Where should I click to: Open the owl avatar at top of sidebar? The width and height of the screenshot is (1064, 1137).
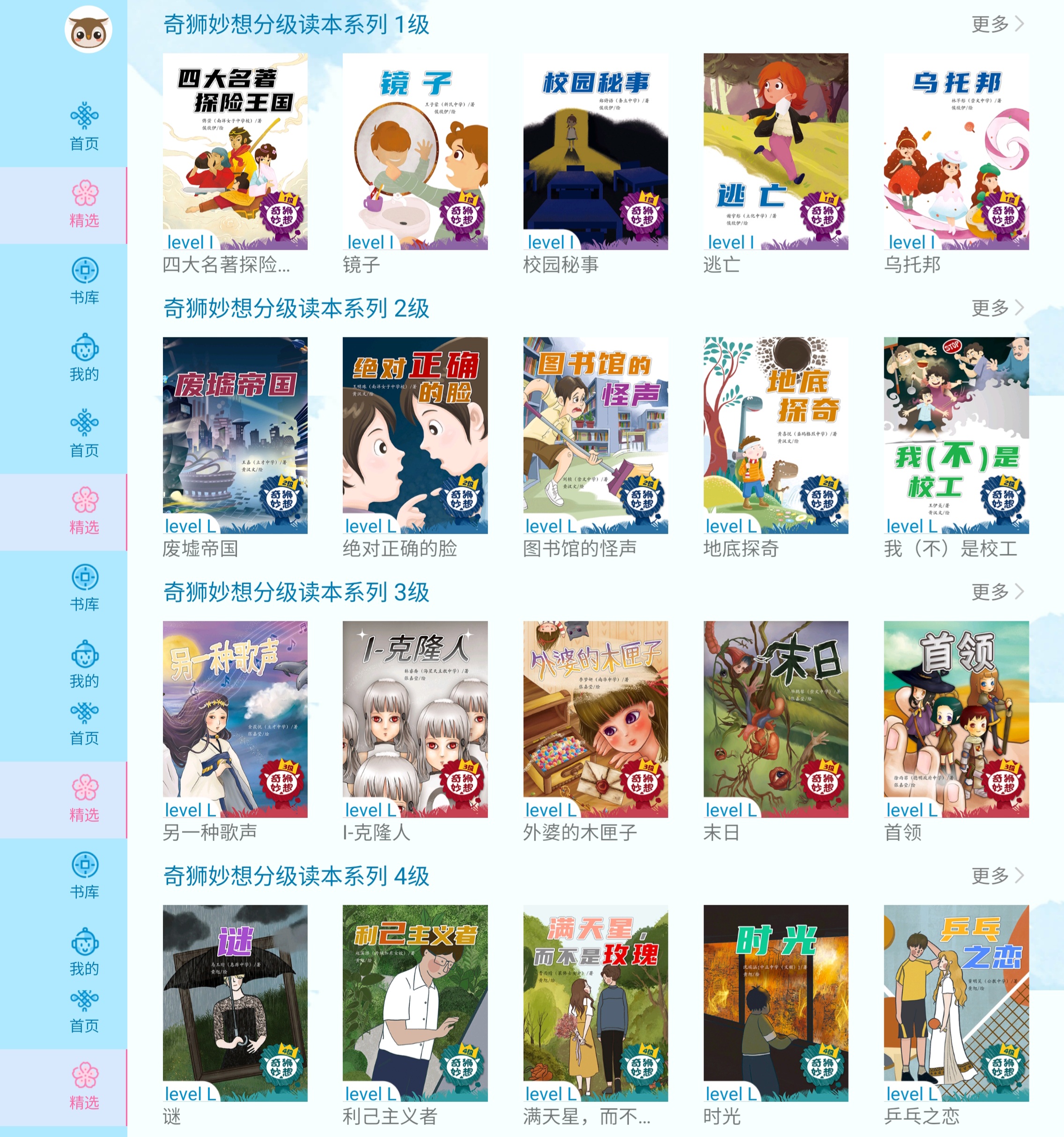[x=88, y=30]
